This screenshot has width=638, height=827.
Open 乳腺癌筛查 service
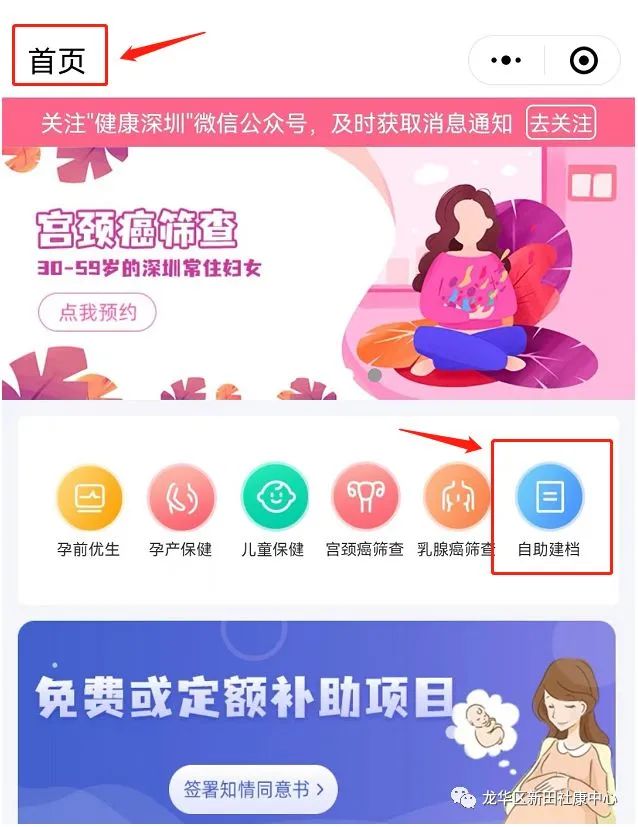[x=456, y=497]
